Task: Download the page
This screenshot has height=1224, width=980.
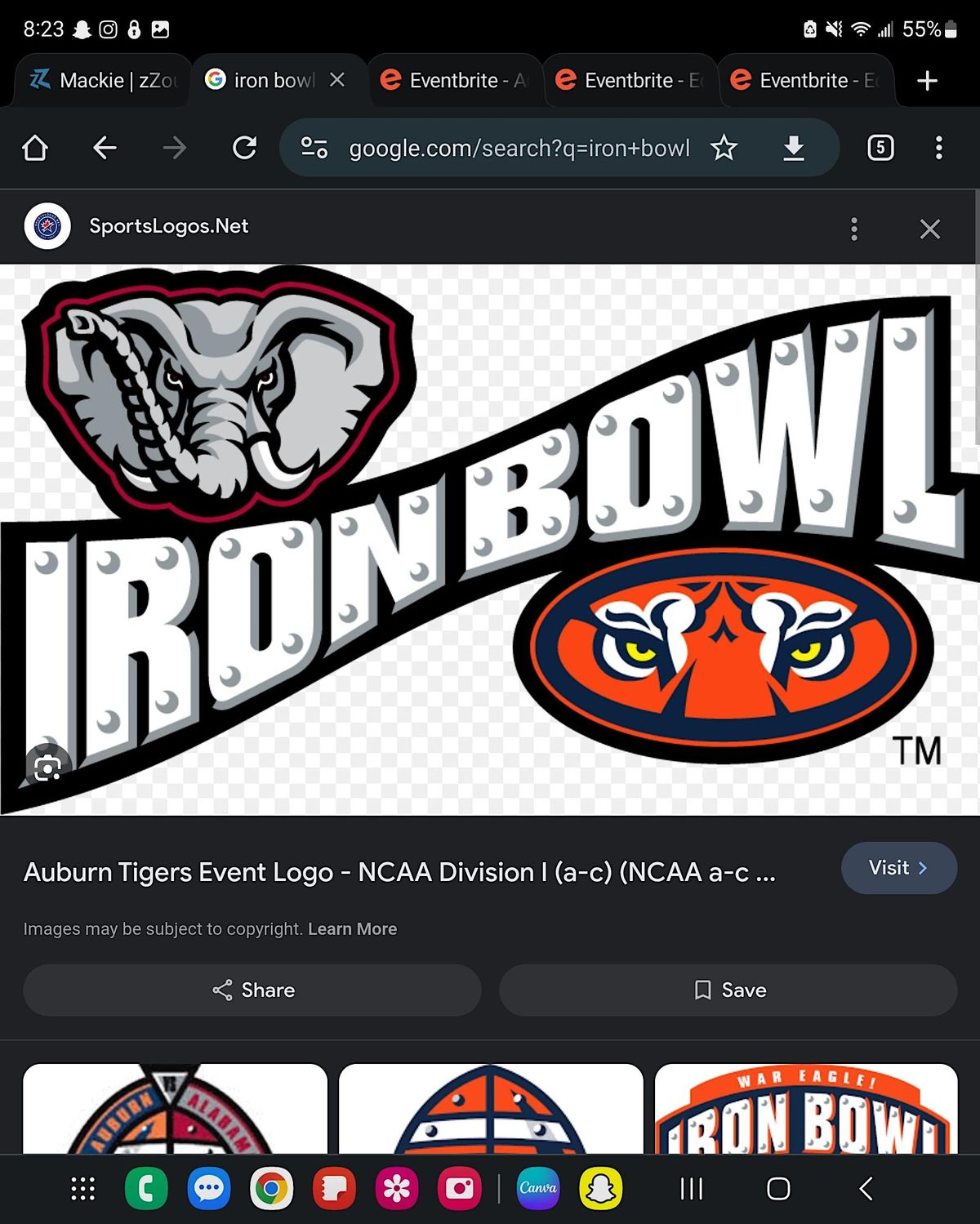Action: [x=793, y=148]
